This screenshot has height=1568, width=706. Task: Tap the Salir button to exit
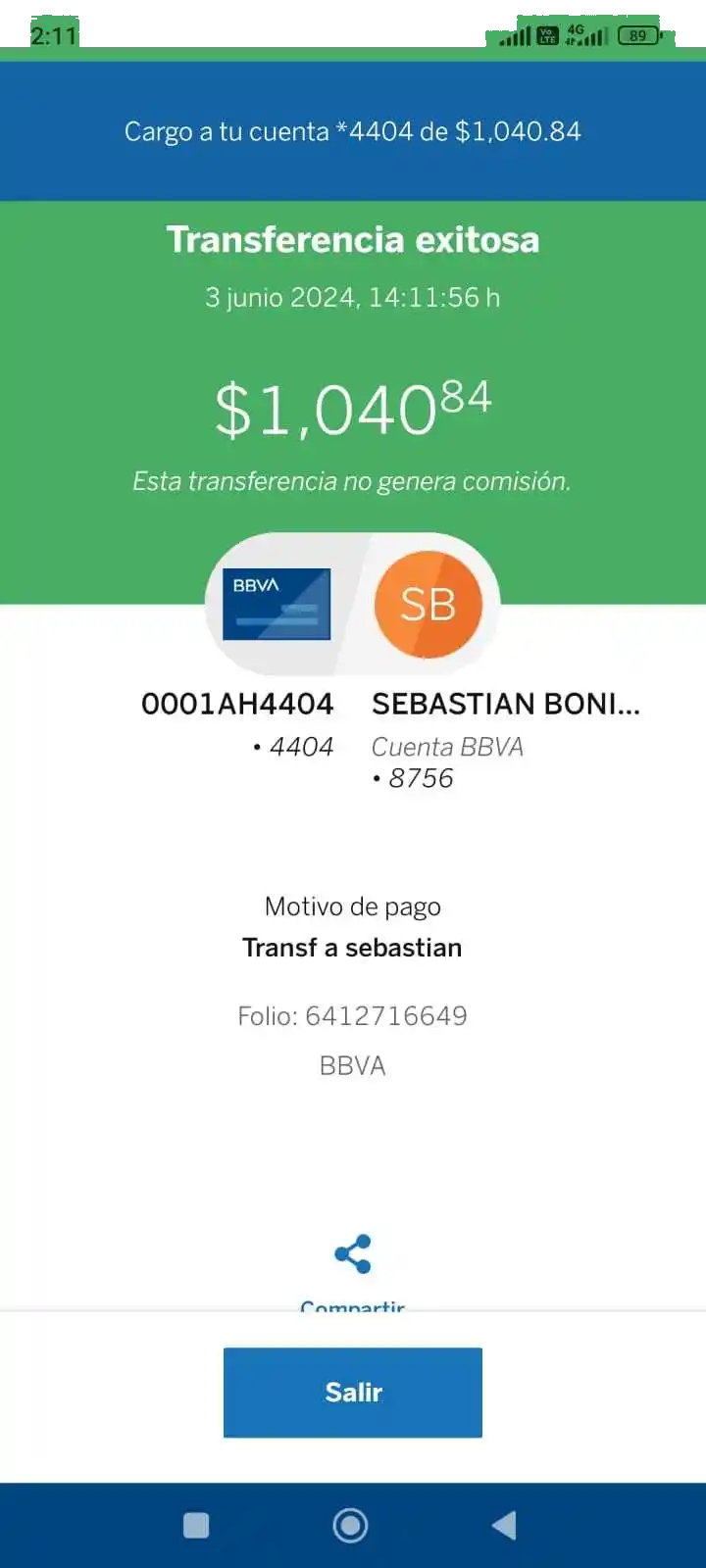tap(352, 1392)
